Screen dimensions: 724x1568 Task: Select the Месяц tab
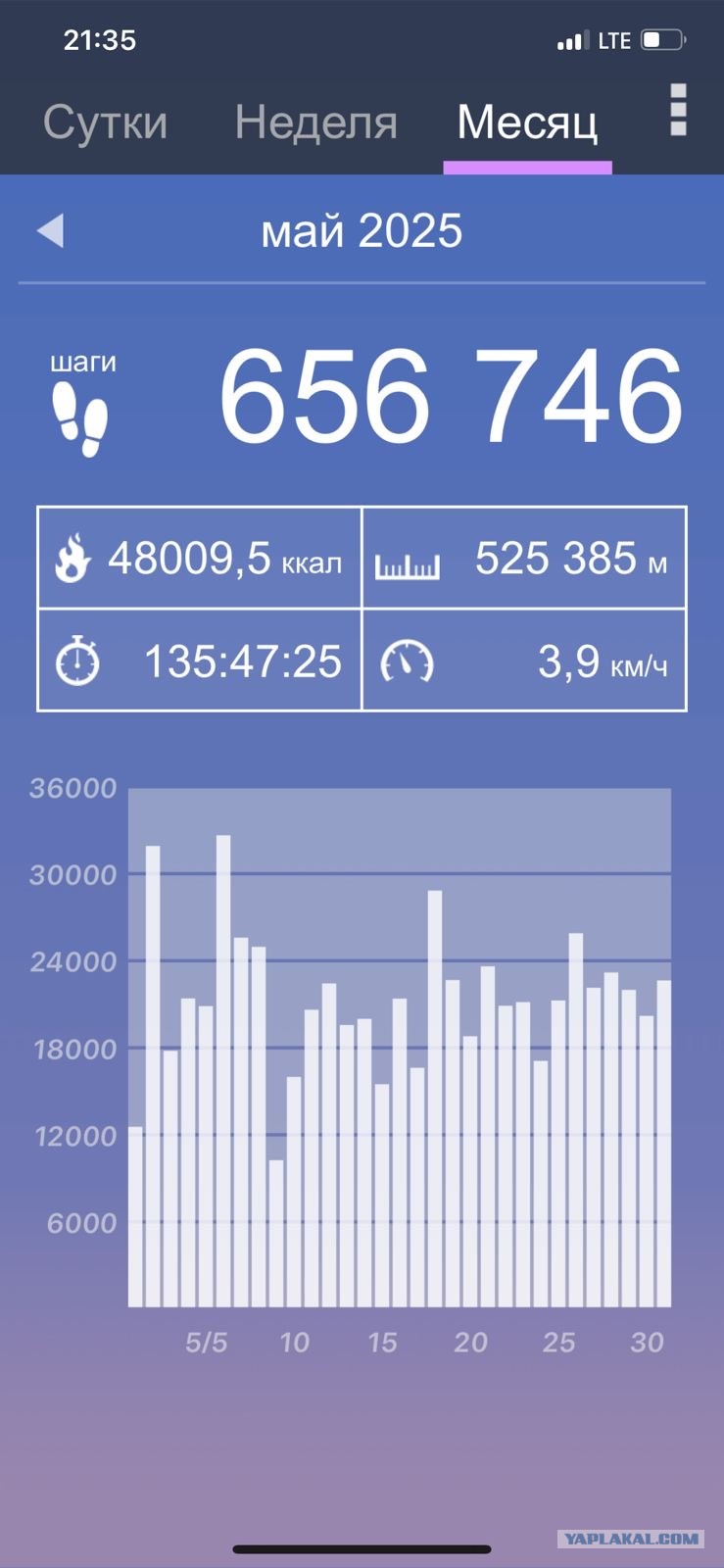[527, 123]
